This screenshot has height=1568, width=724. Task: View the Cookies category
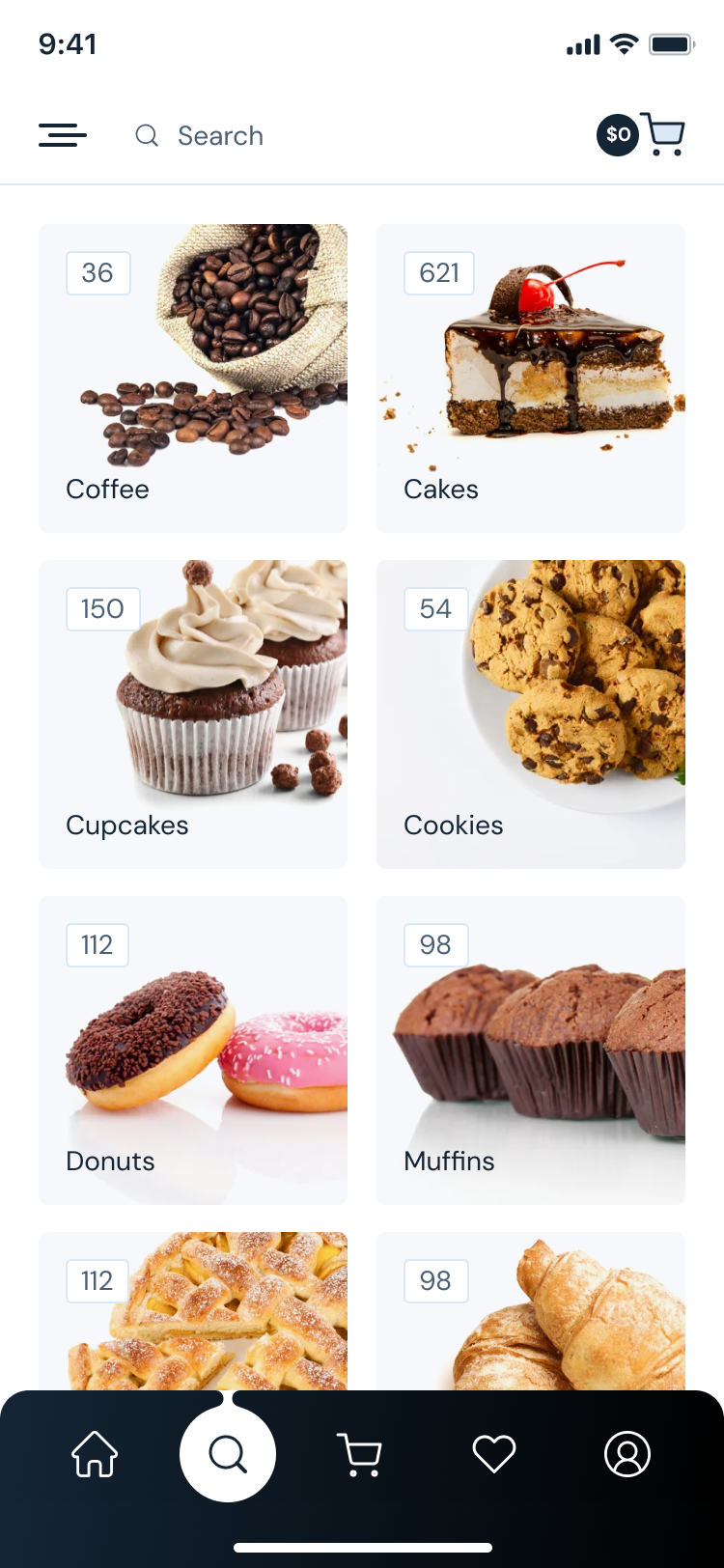pos(531,714)
